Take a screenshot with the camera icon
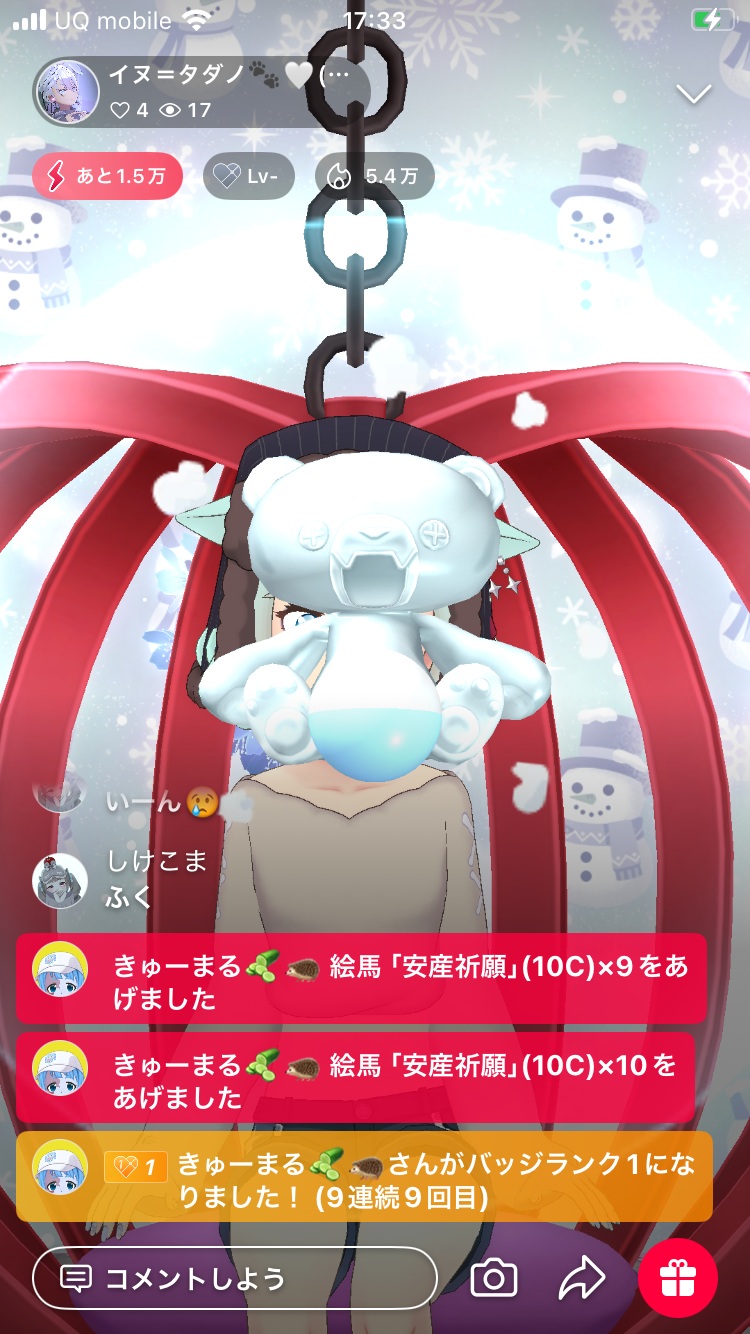The image size is (750, 1334). tap(493, 1277)
